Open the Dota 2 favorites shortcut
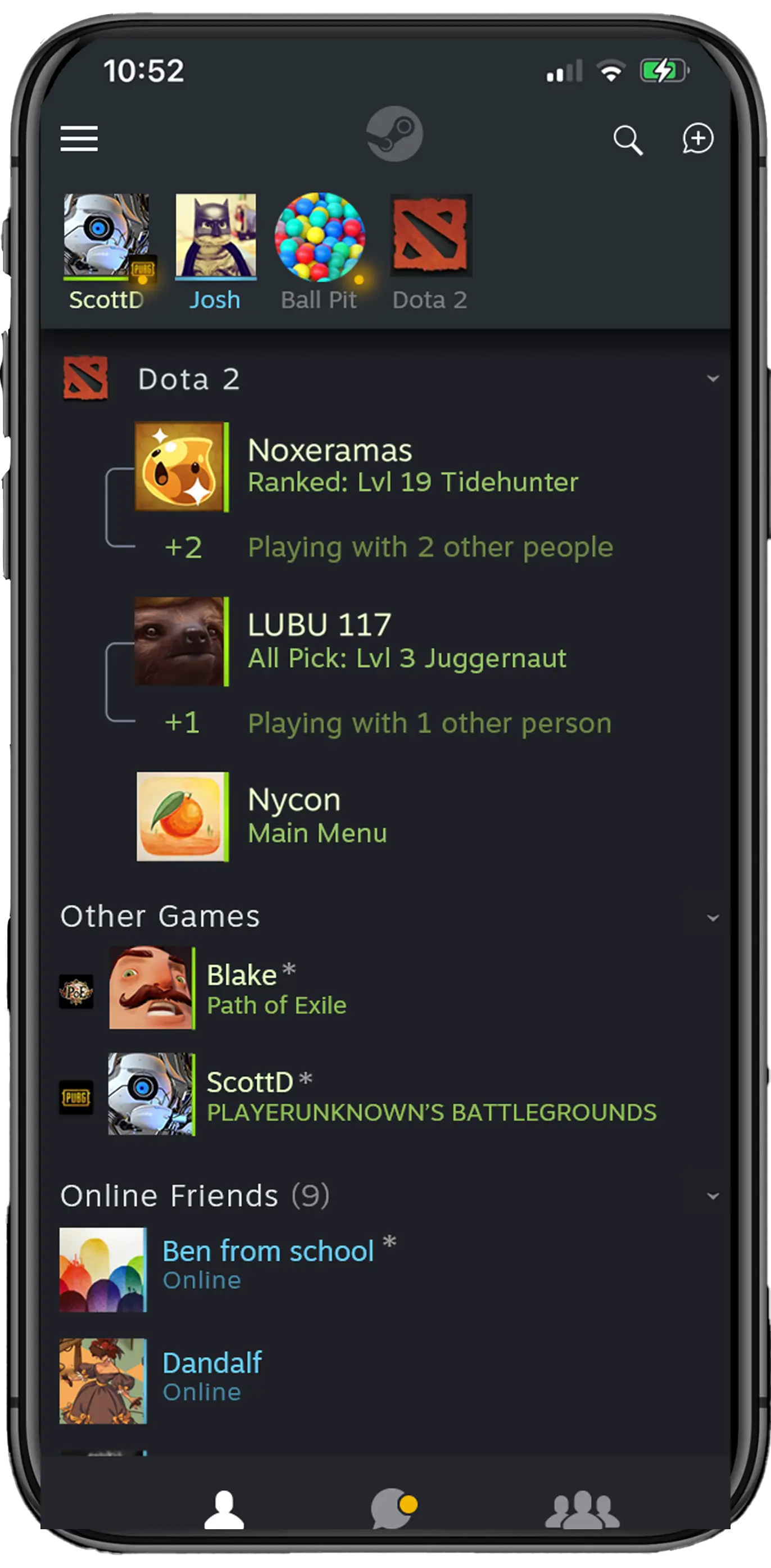Viewport: 771px width, 1568px height. (x=430, y=251)
